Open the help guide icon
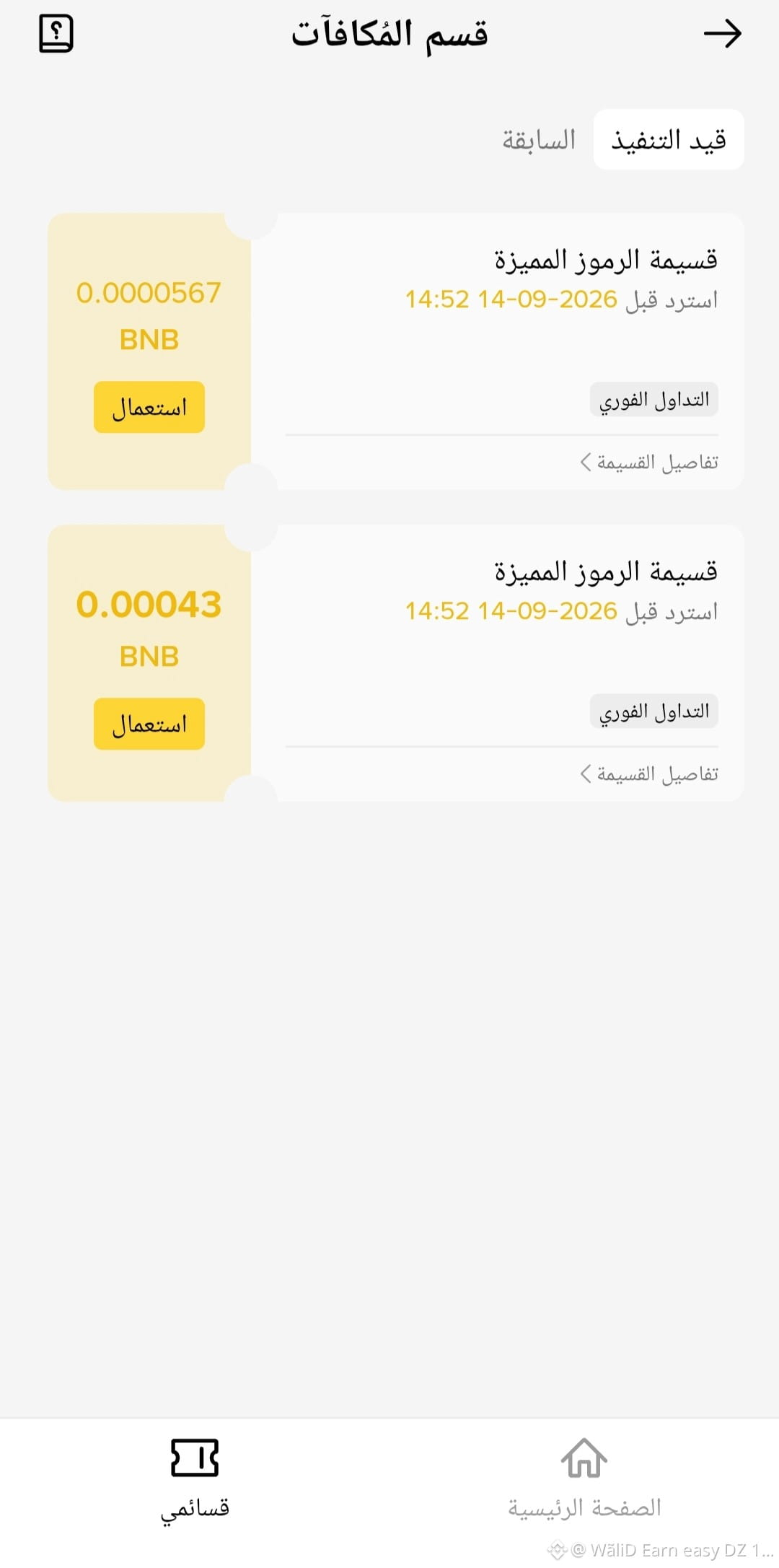 (56, 34)
